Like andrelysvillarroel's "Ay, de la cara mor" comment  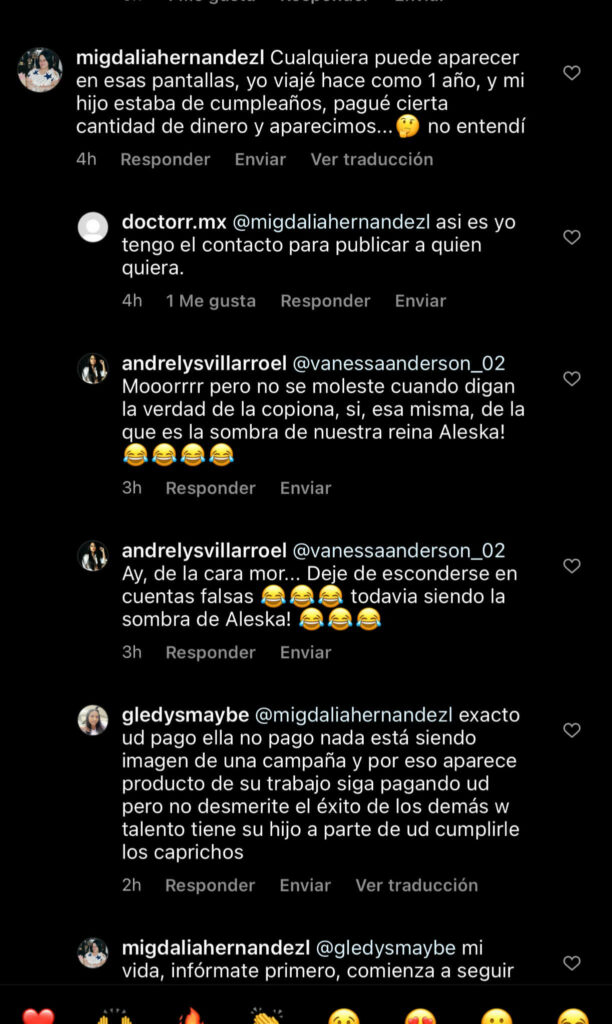coord(571,566)
